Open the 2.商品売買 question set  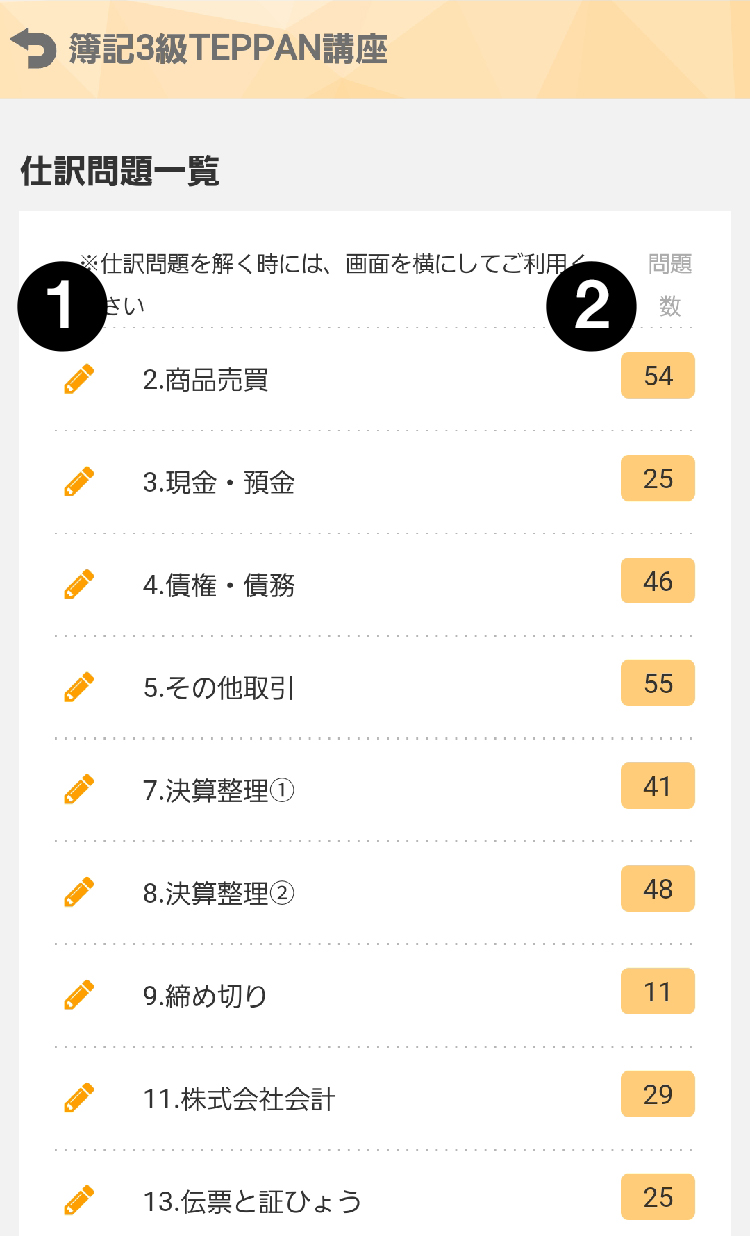[x=375, y=379]
